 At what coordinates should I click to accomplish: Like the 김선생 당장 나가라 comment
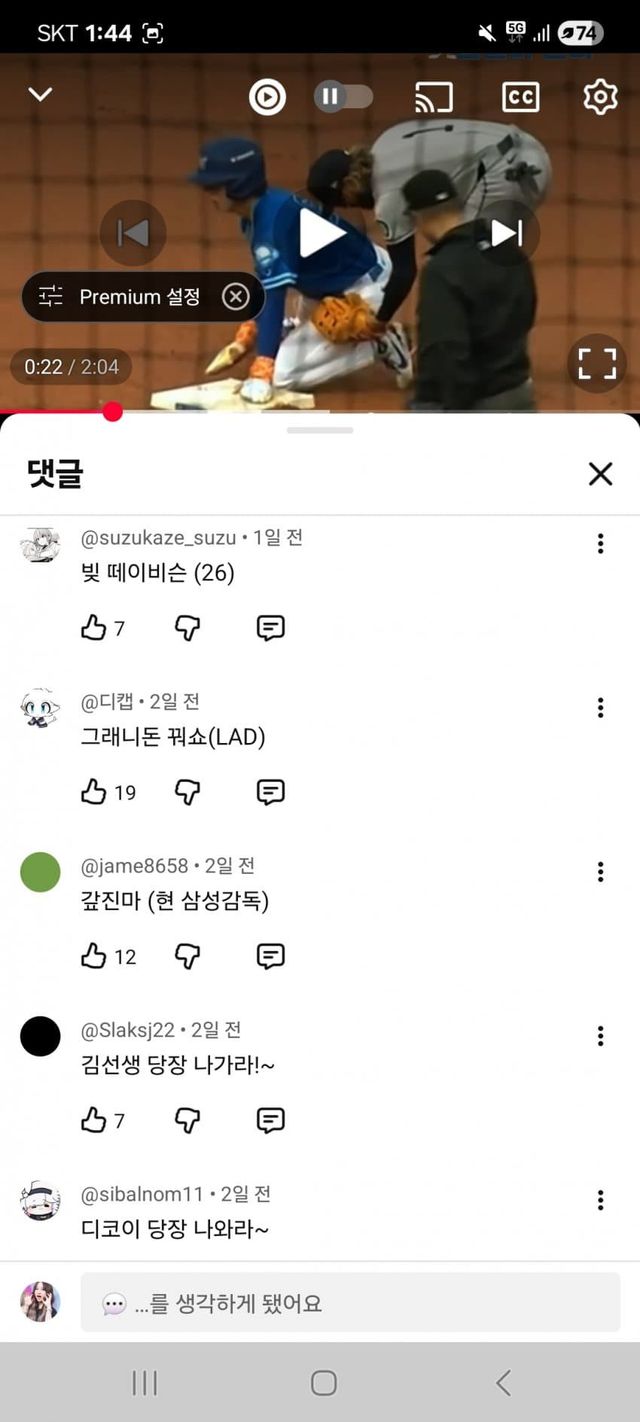point(94,1120)
